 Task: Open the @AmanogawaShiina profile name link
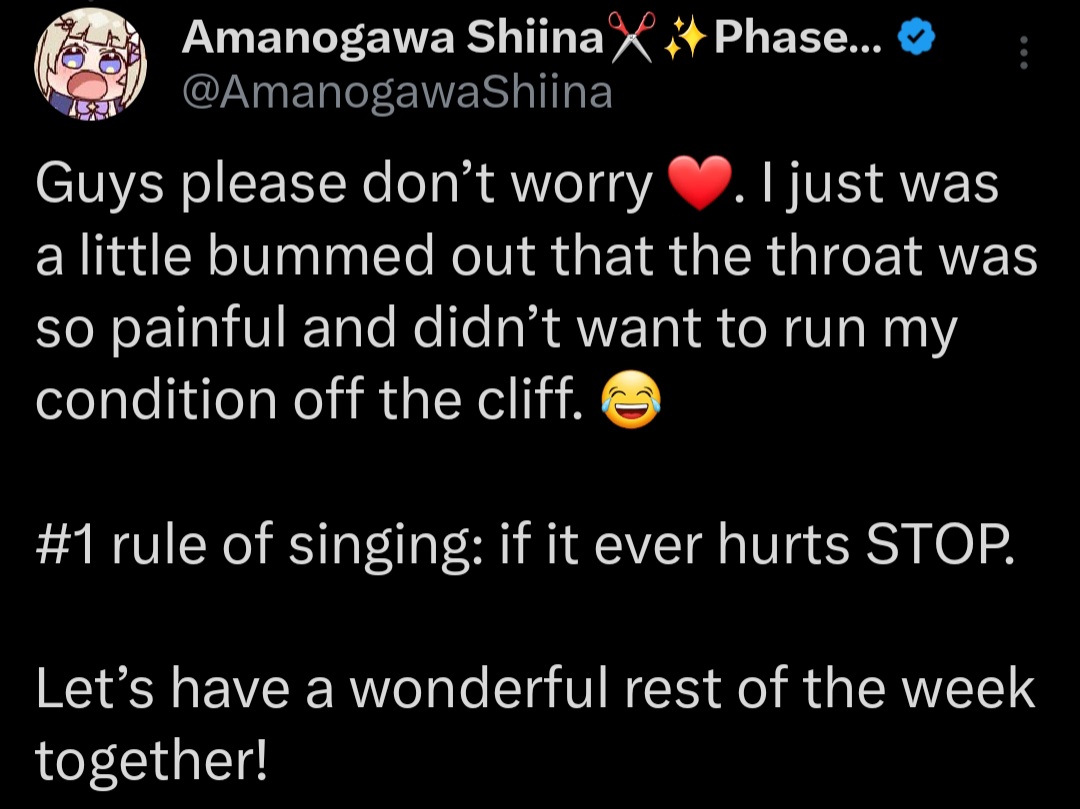tap(397, 93)
